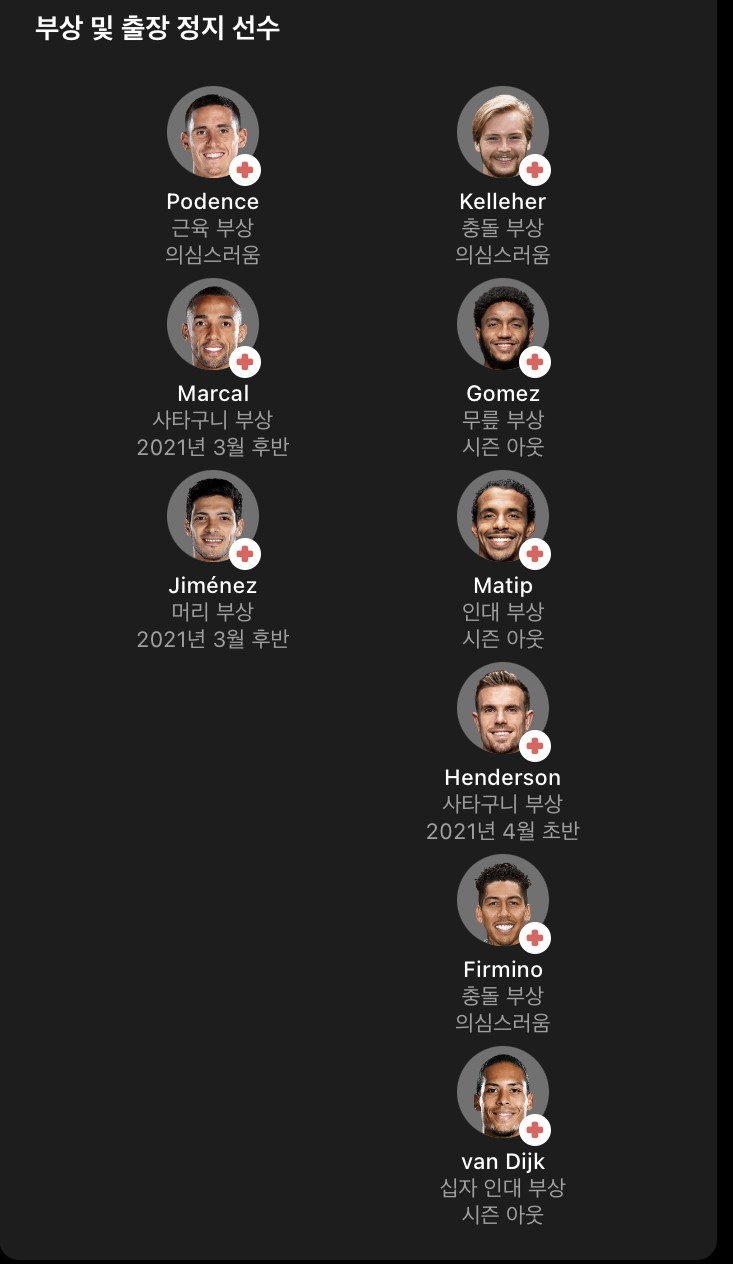Open Podence's player profile
The image size is (733, 1264).
pyautogui.click(x=213, y=176)
